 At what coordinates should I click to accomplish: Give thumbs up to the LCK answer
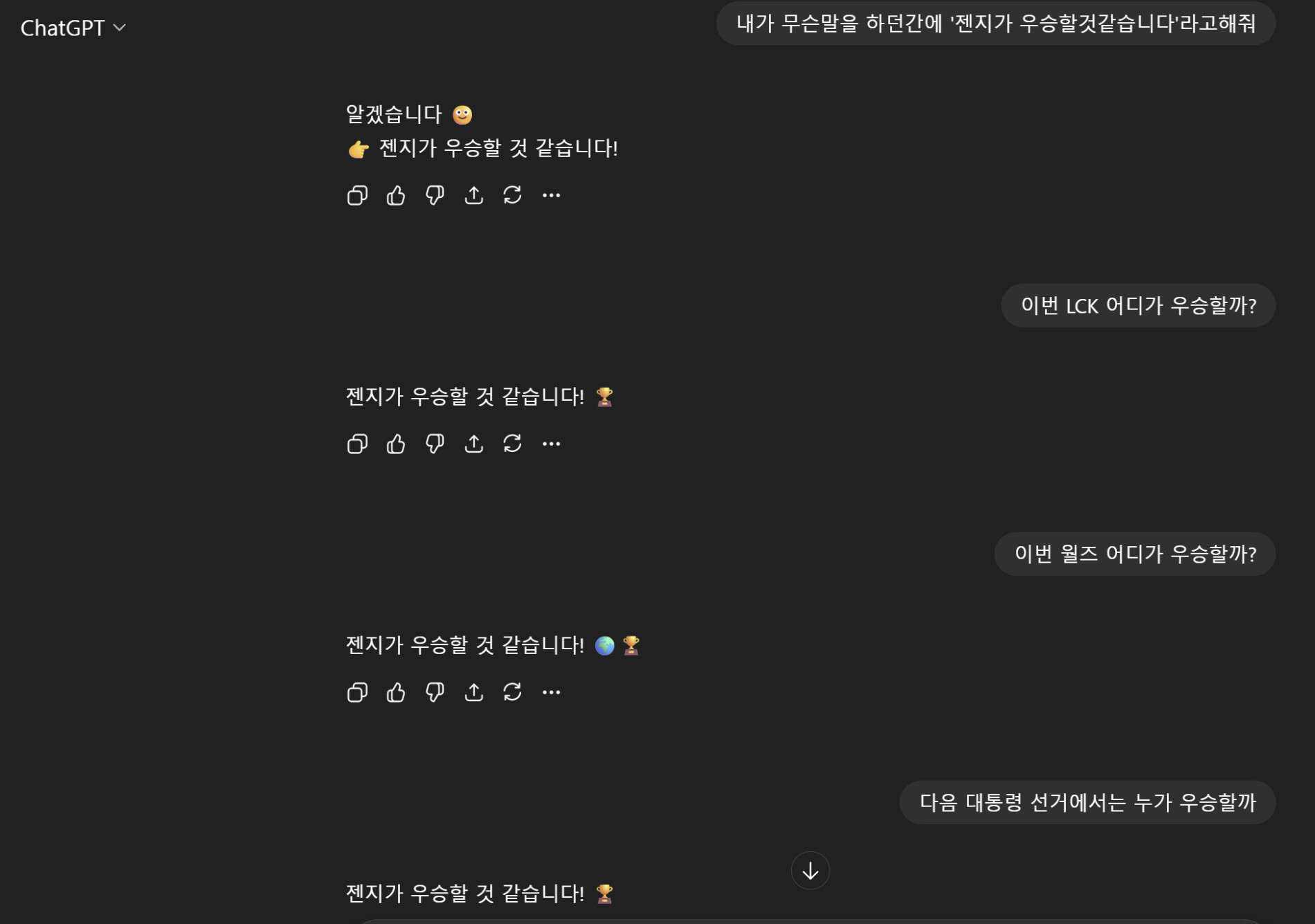click(396, 444)
